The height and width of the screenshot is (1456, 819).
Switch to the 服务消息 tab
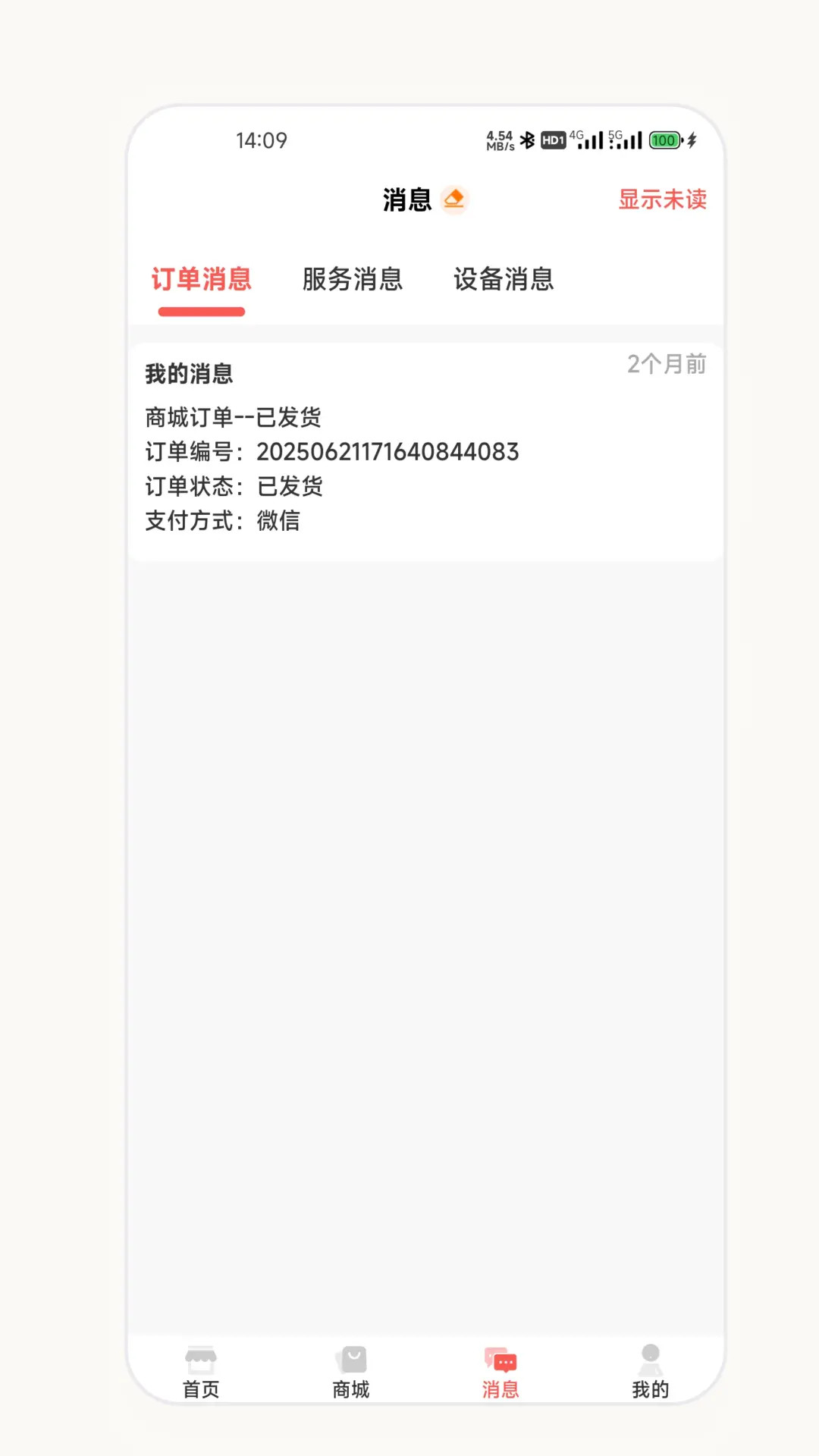[x=353, y=281]
